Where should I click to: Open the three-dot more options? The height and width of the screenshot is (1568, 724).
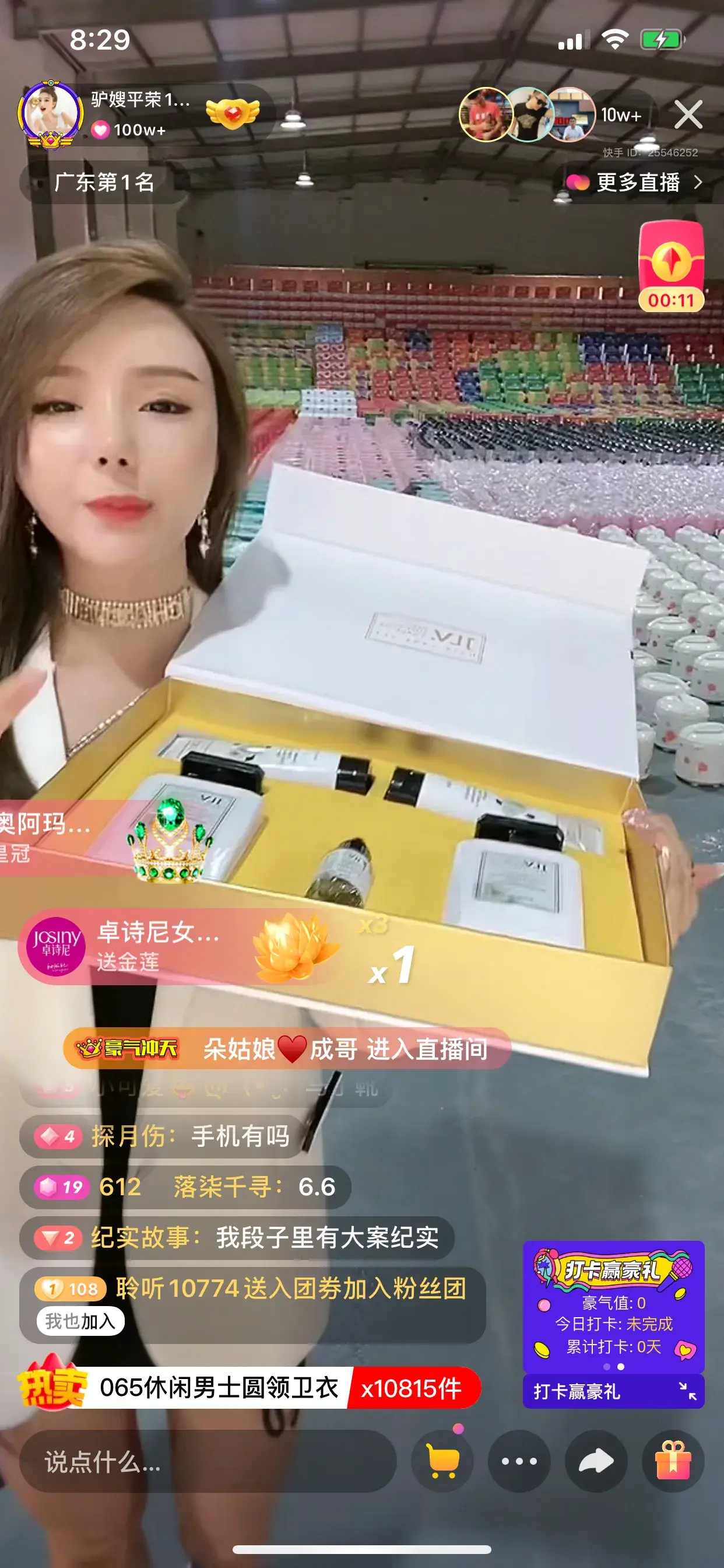(x=519, y=1461)
